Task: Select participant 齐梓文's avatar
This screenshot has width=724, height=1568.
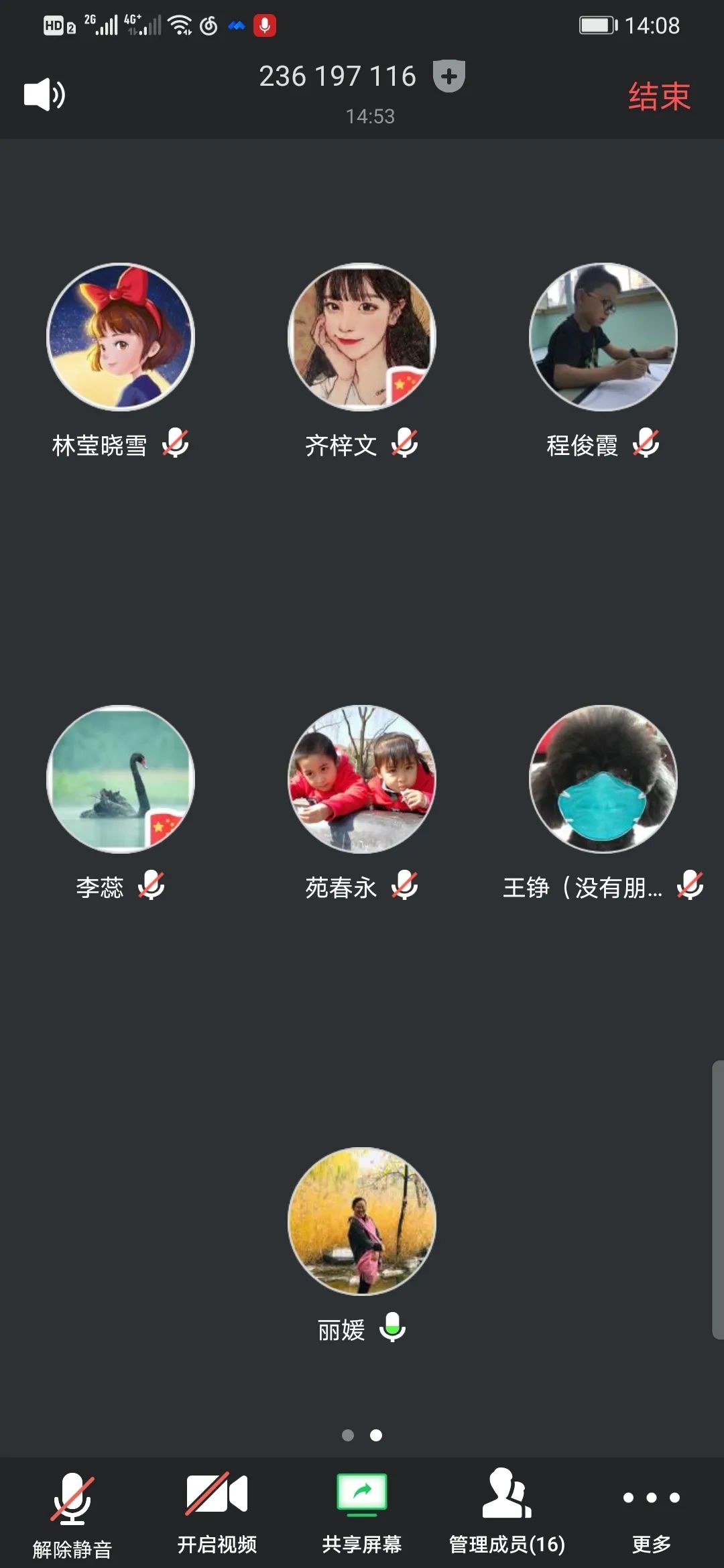Action: coord(362,337)
